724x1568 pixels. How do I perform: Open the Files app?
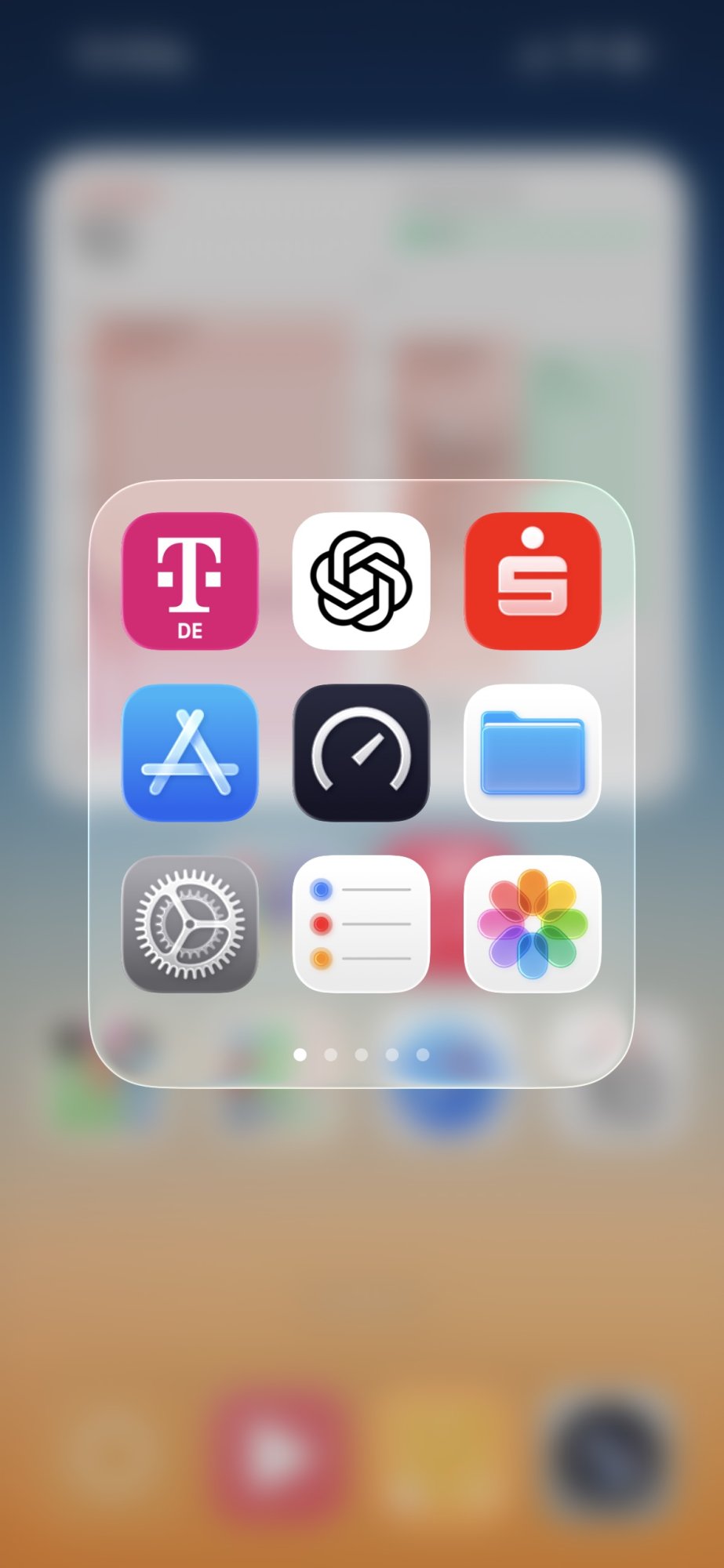(533, 753)
